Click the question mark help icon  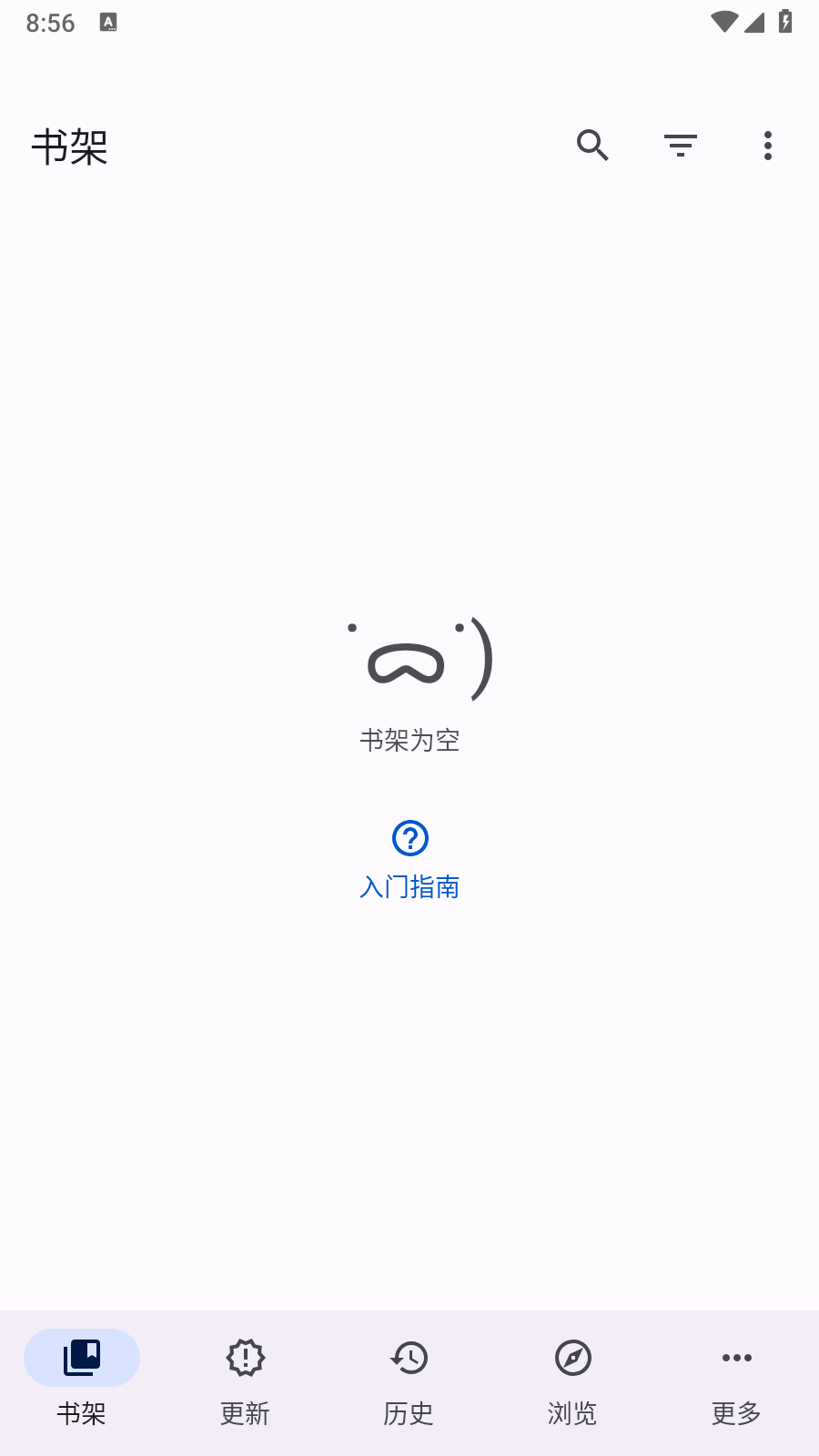(410, 838)
